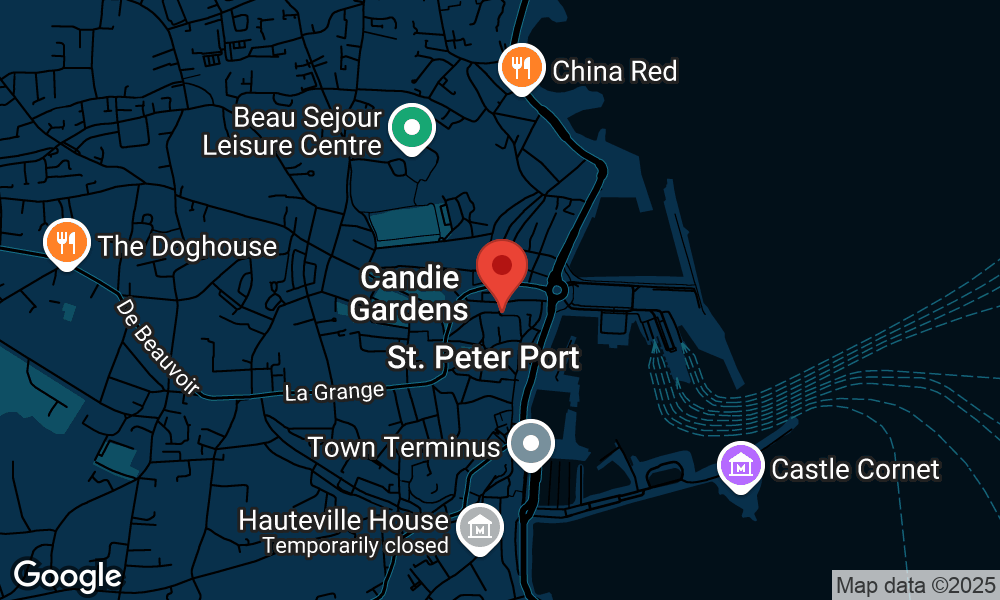Screen dimensions: 1000x600
Task: Open the China Red restaurant marker
Action: pos(521,69)
